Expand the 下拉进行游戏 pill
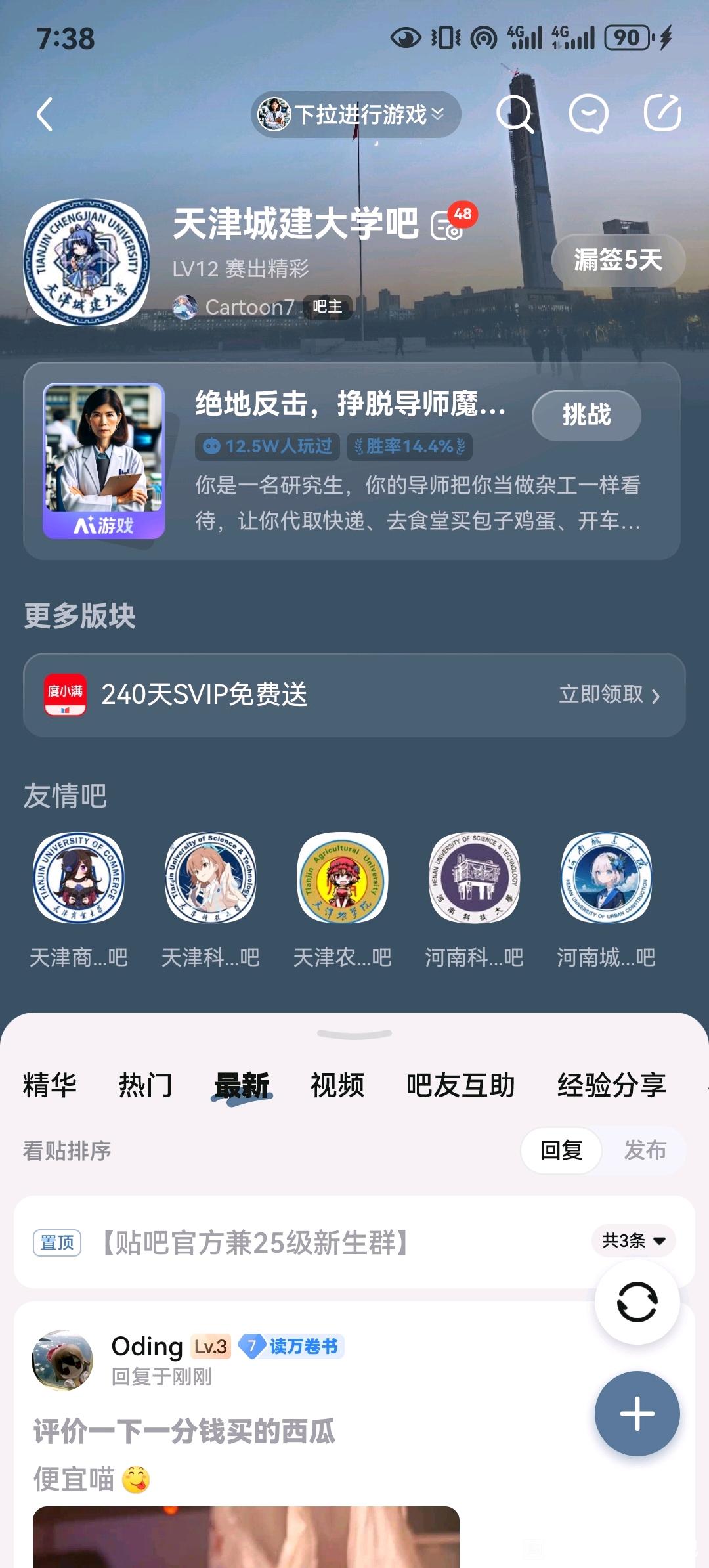Image resolution: width=709 pixels, height=1568 pixels. [x=356, y=114]
